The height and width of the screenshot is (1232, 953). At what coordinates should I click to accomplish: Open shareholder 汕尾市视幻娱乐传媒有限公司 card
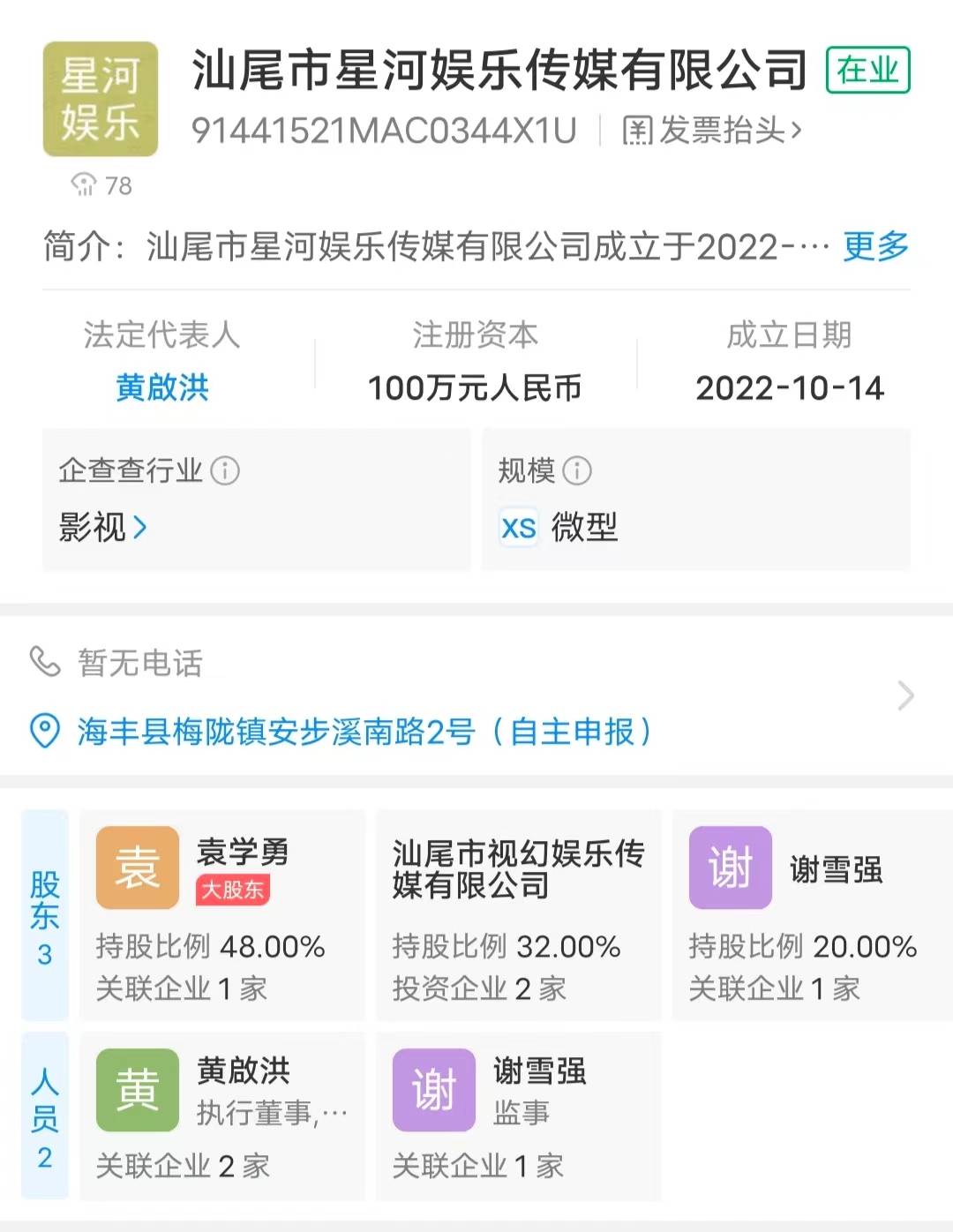518,915
